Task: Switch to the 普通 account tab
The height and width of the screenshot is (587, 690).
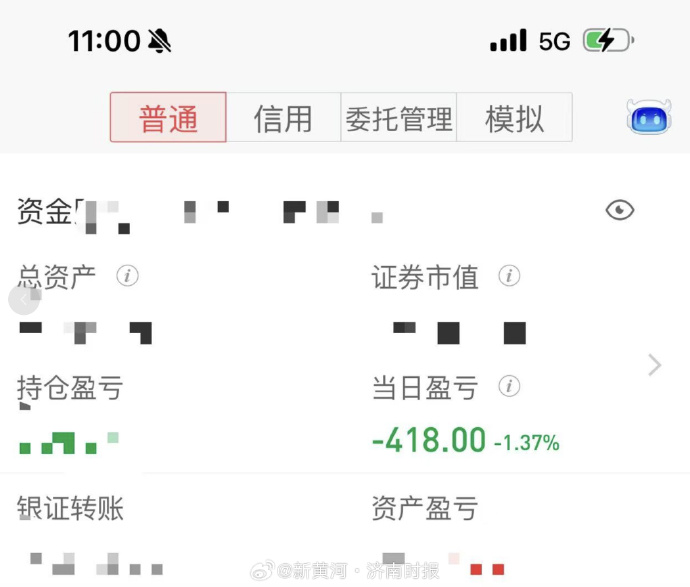Action: (x=168, y=118)
